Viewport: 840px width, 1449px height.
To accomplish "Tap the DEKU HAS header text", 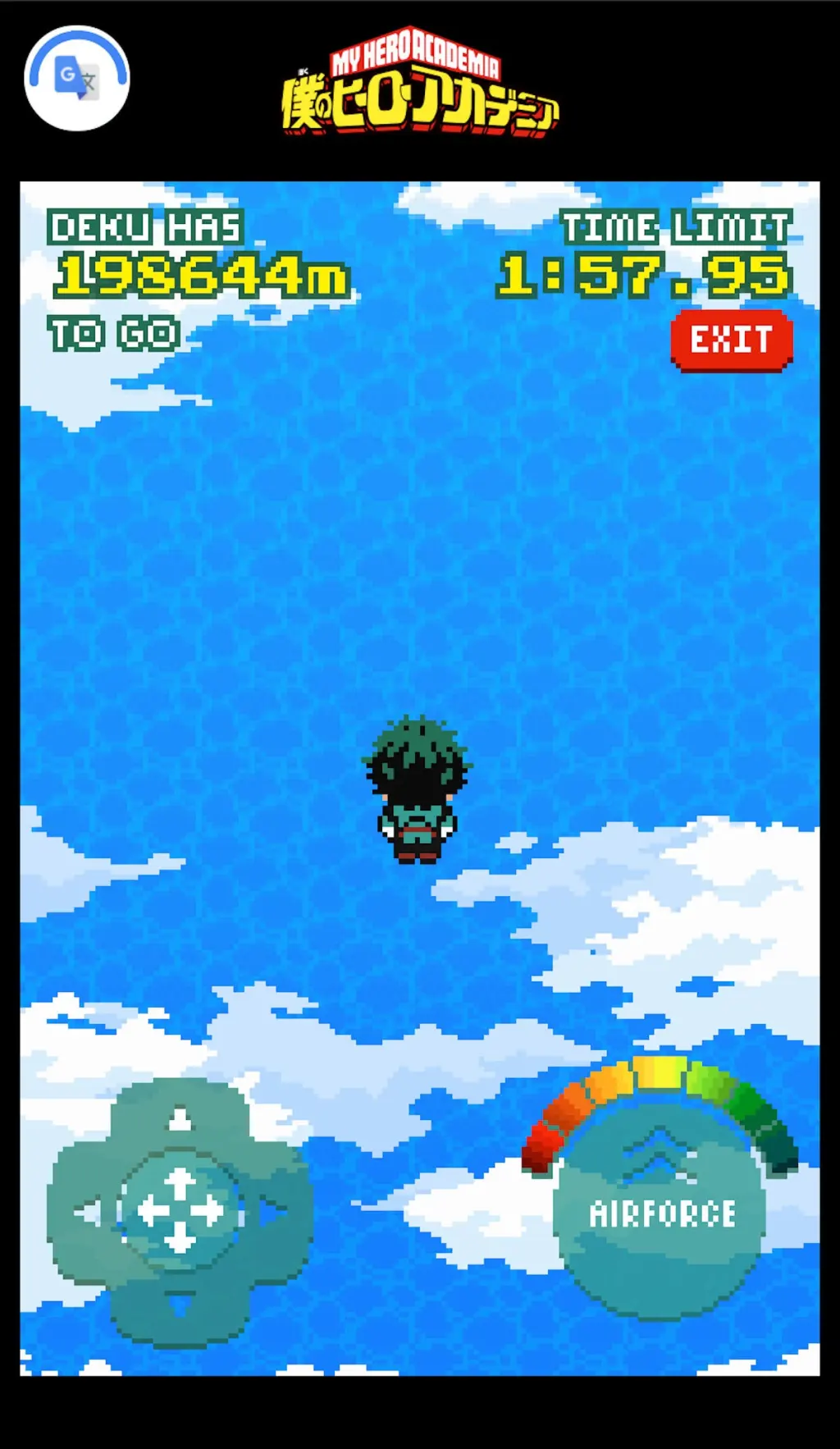I will point(146,227).
